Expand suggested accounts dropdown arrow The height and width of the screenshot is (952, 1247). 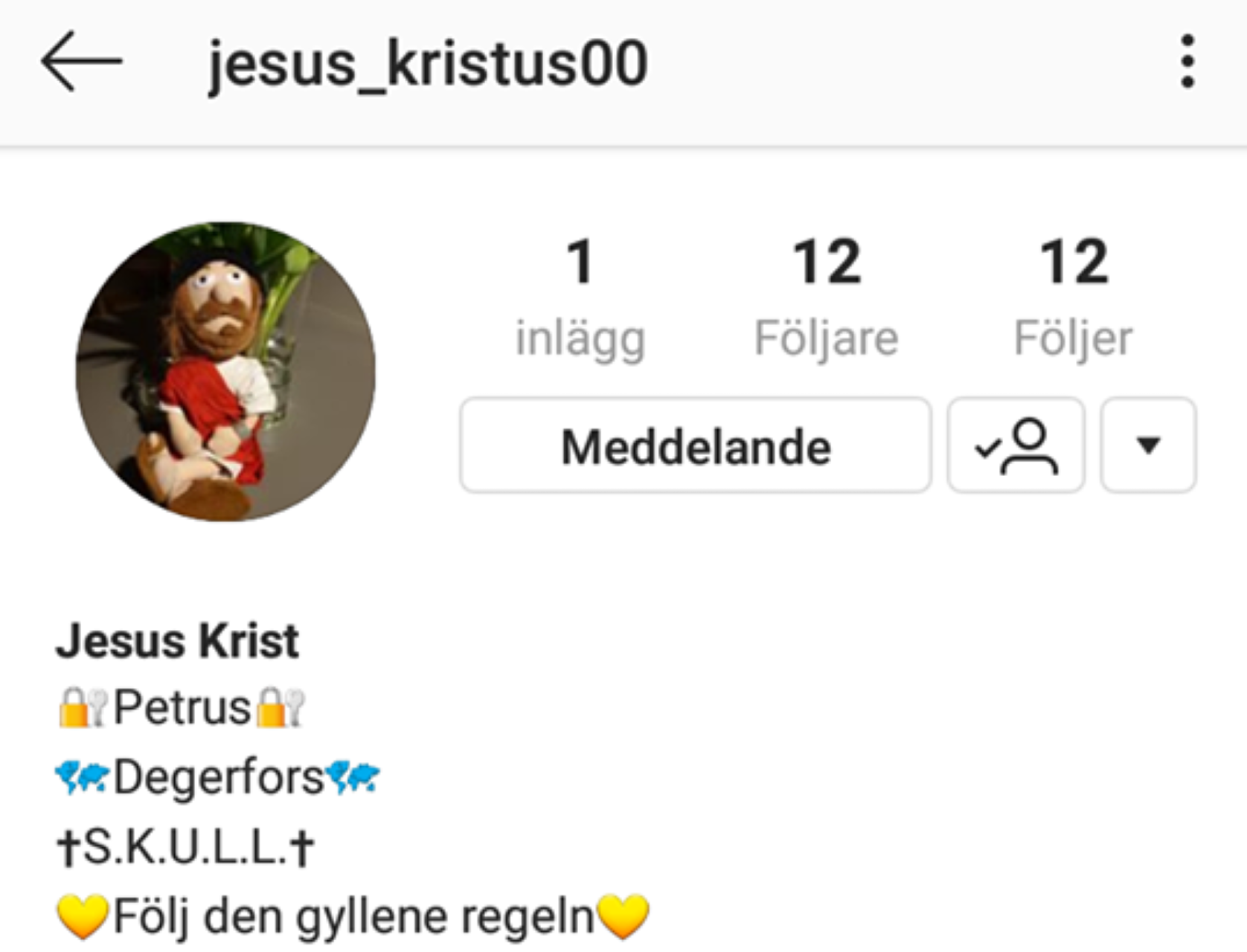tap(1148, 446)
